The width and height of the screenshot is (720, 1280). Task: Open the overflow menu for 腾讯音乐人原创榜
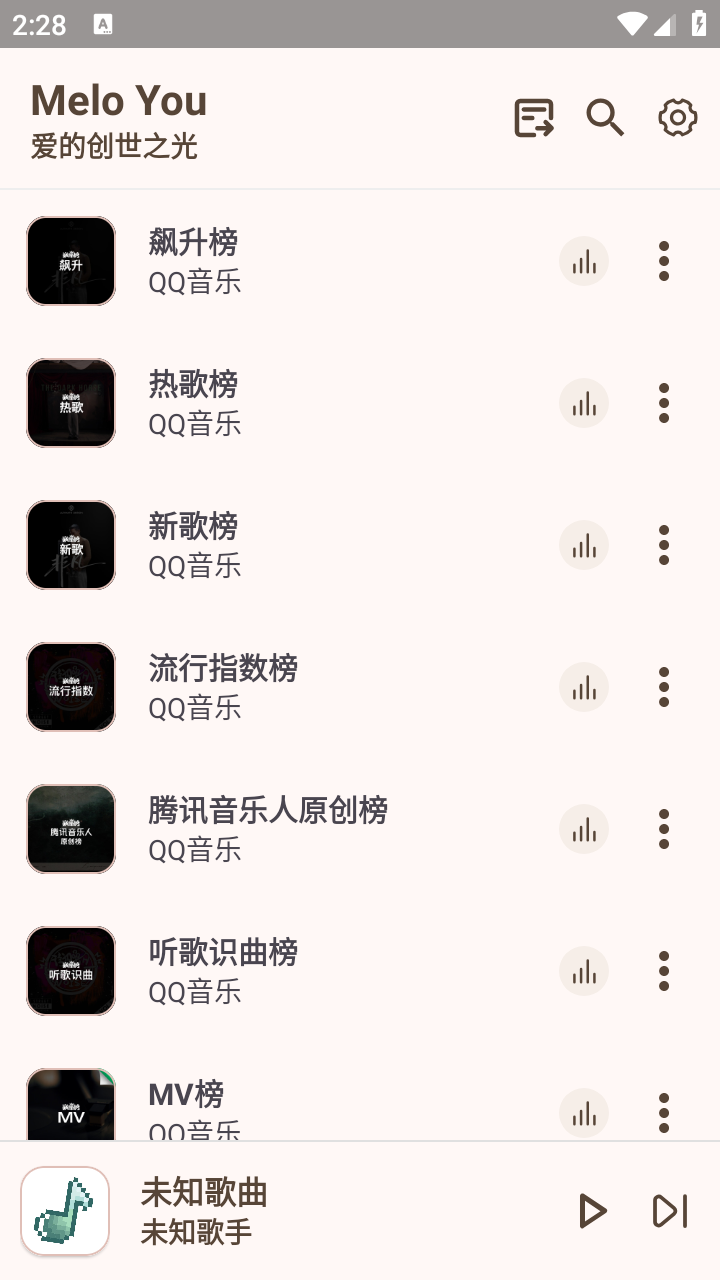click(x=664, y=829)
